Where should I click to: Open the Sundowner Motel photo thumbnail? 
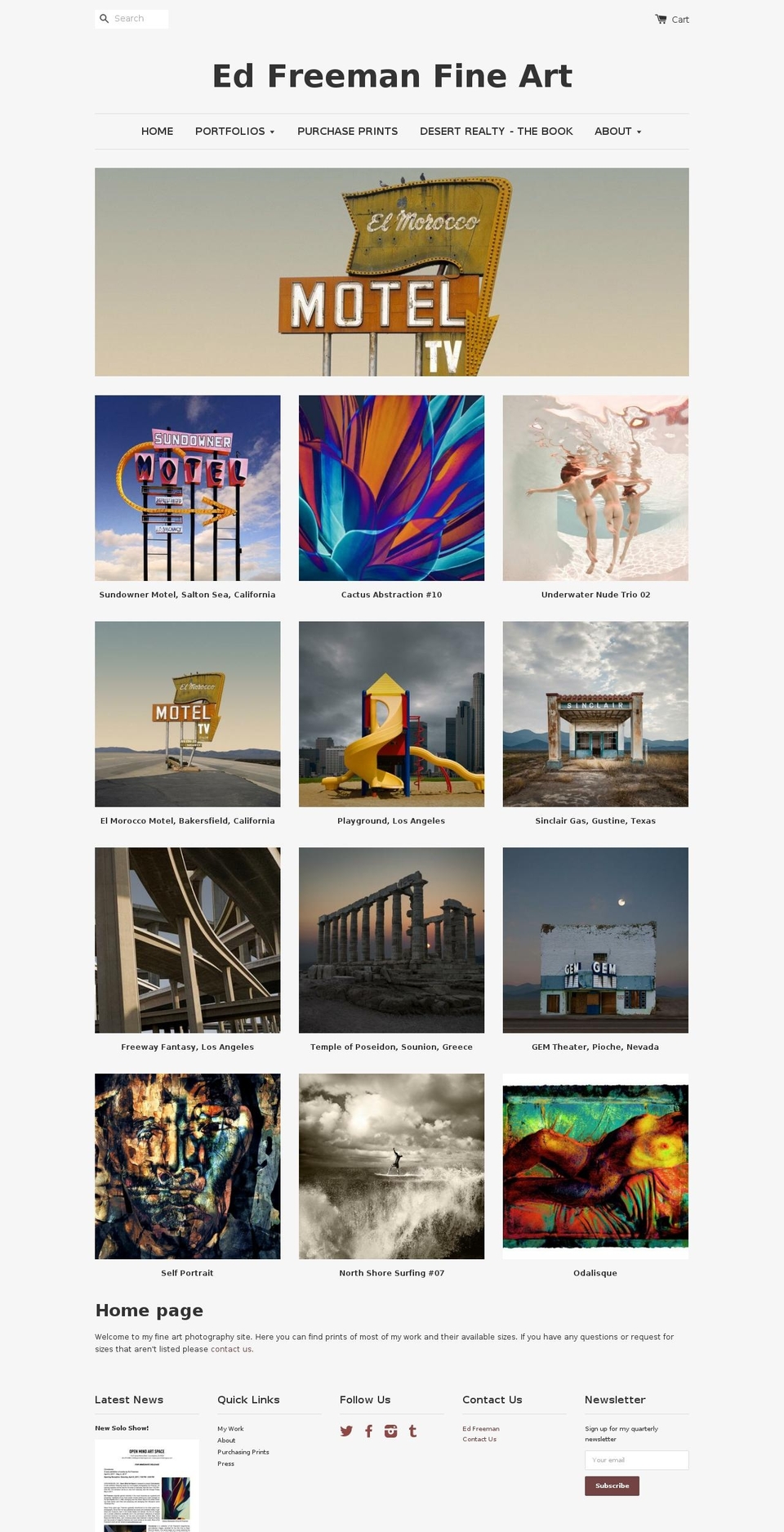(x=187, y=488)
